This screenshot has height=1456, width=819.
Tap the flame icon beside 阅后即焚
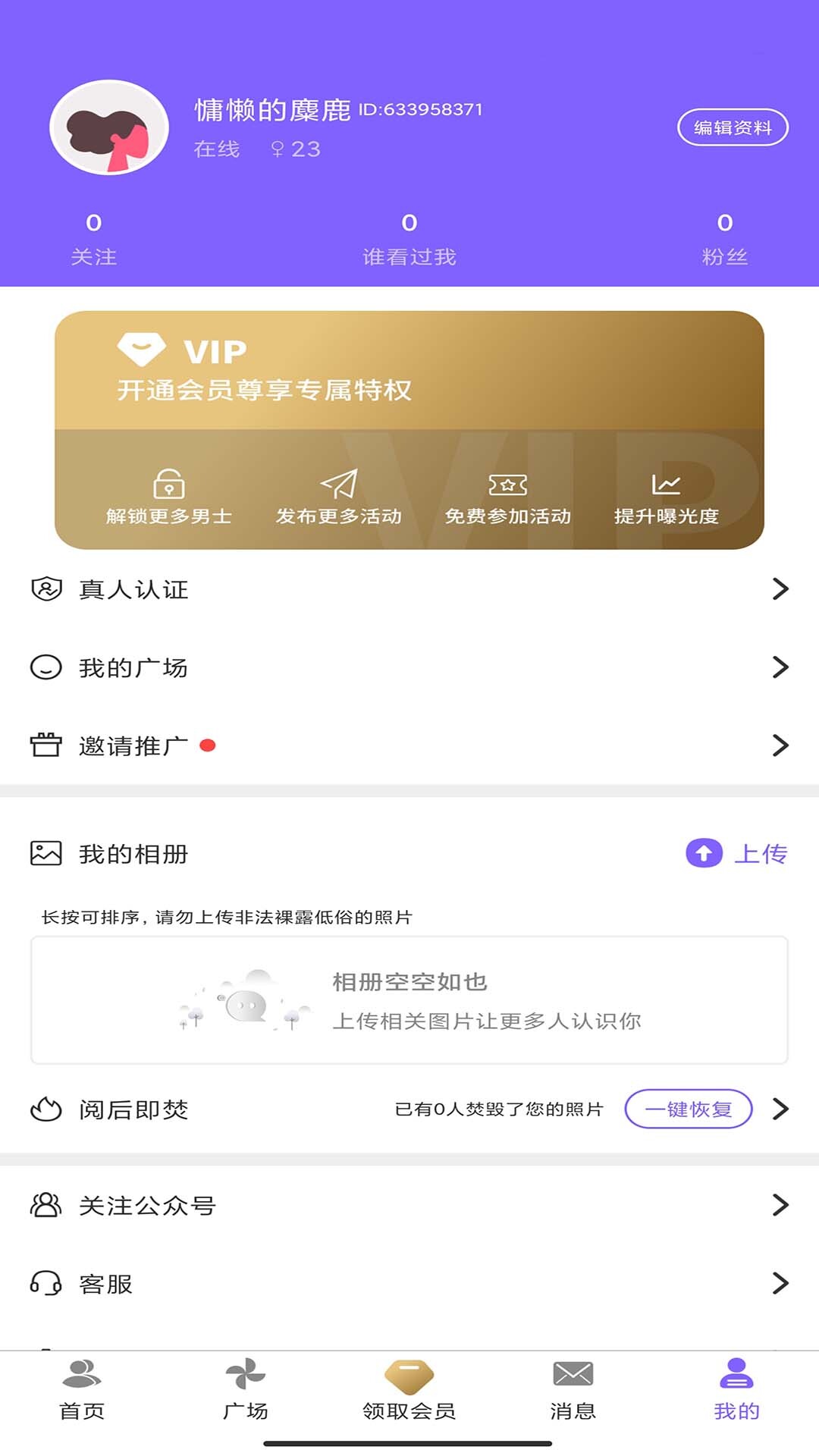[x=45, y=1109]
